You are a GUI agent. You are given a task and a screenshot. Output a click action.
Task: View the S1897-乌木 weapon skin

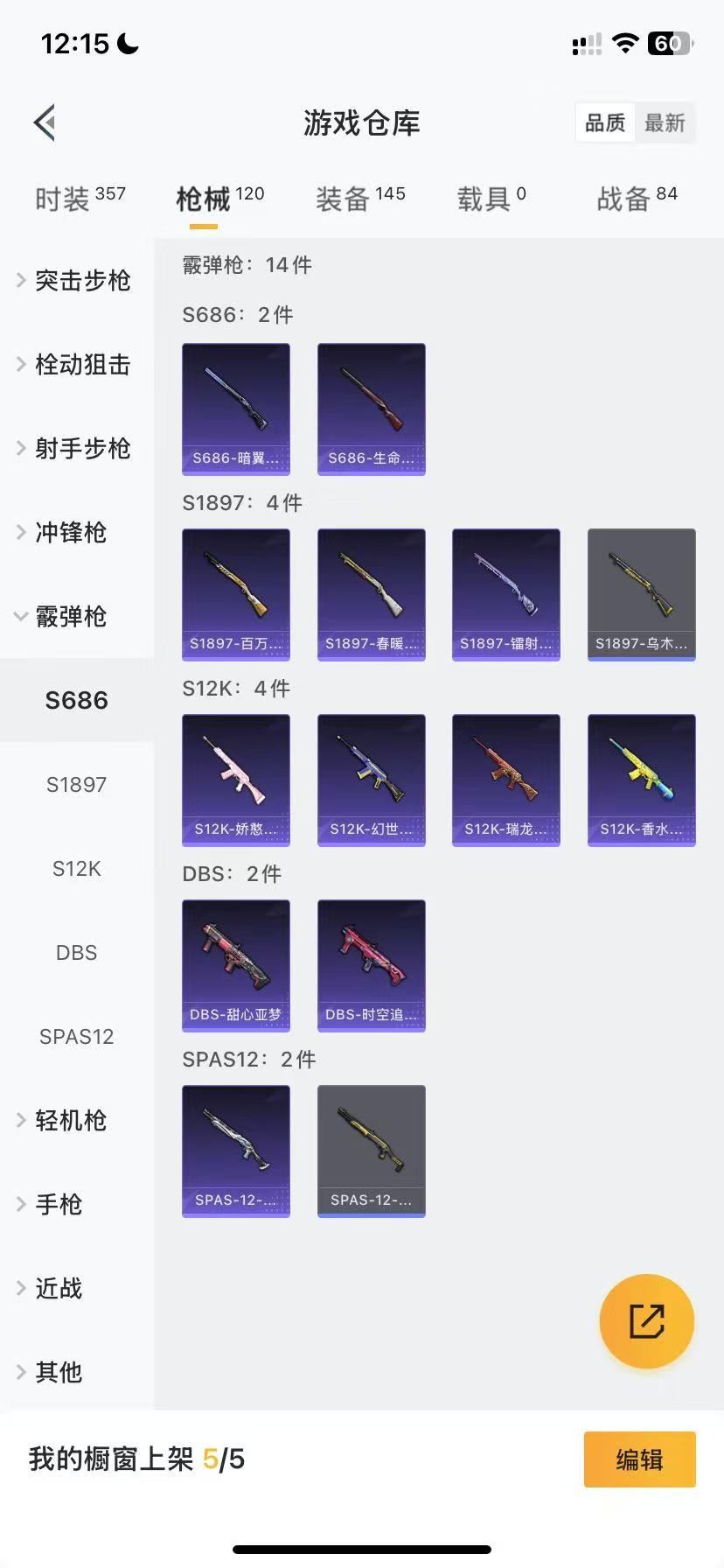click(642, 594)
